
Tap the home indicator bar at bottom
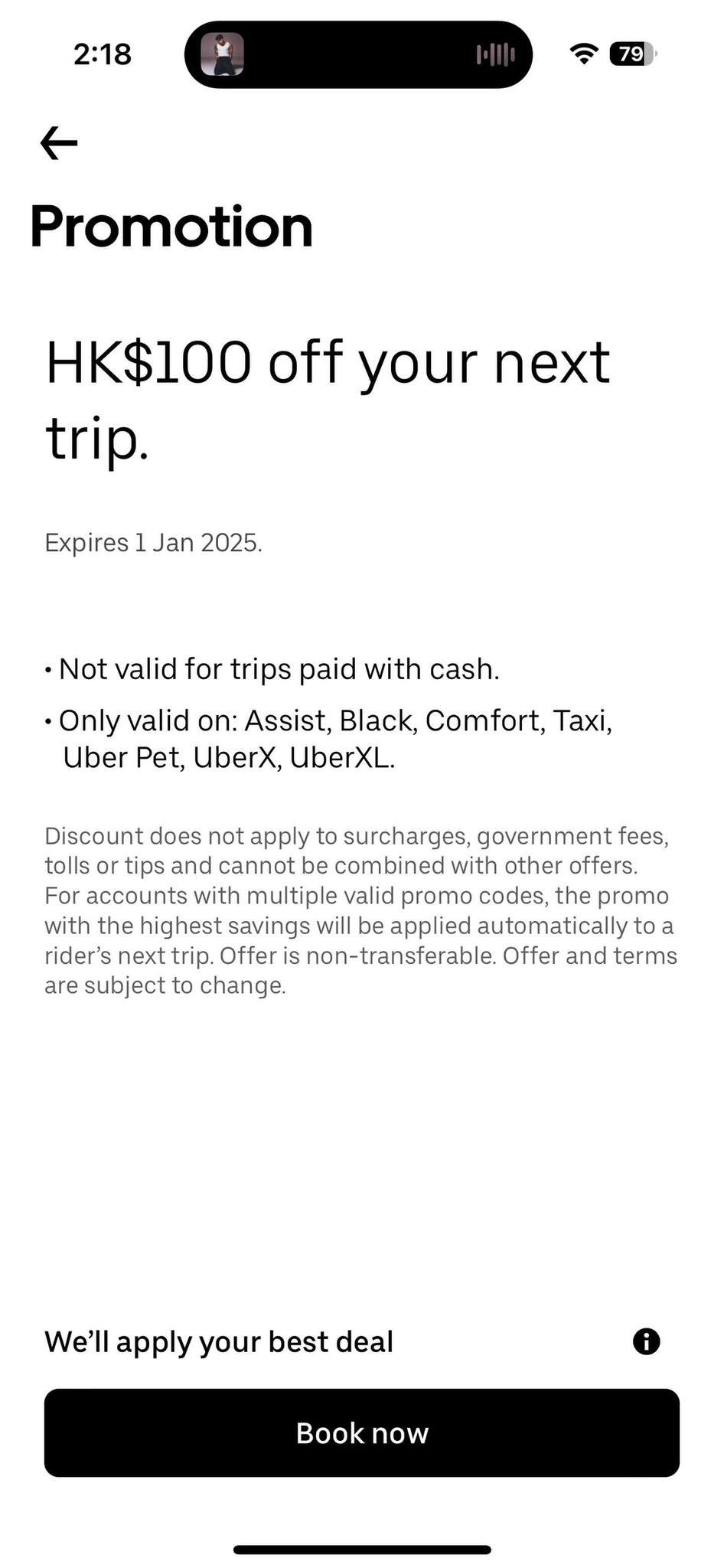[361, 1548]
